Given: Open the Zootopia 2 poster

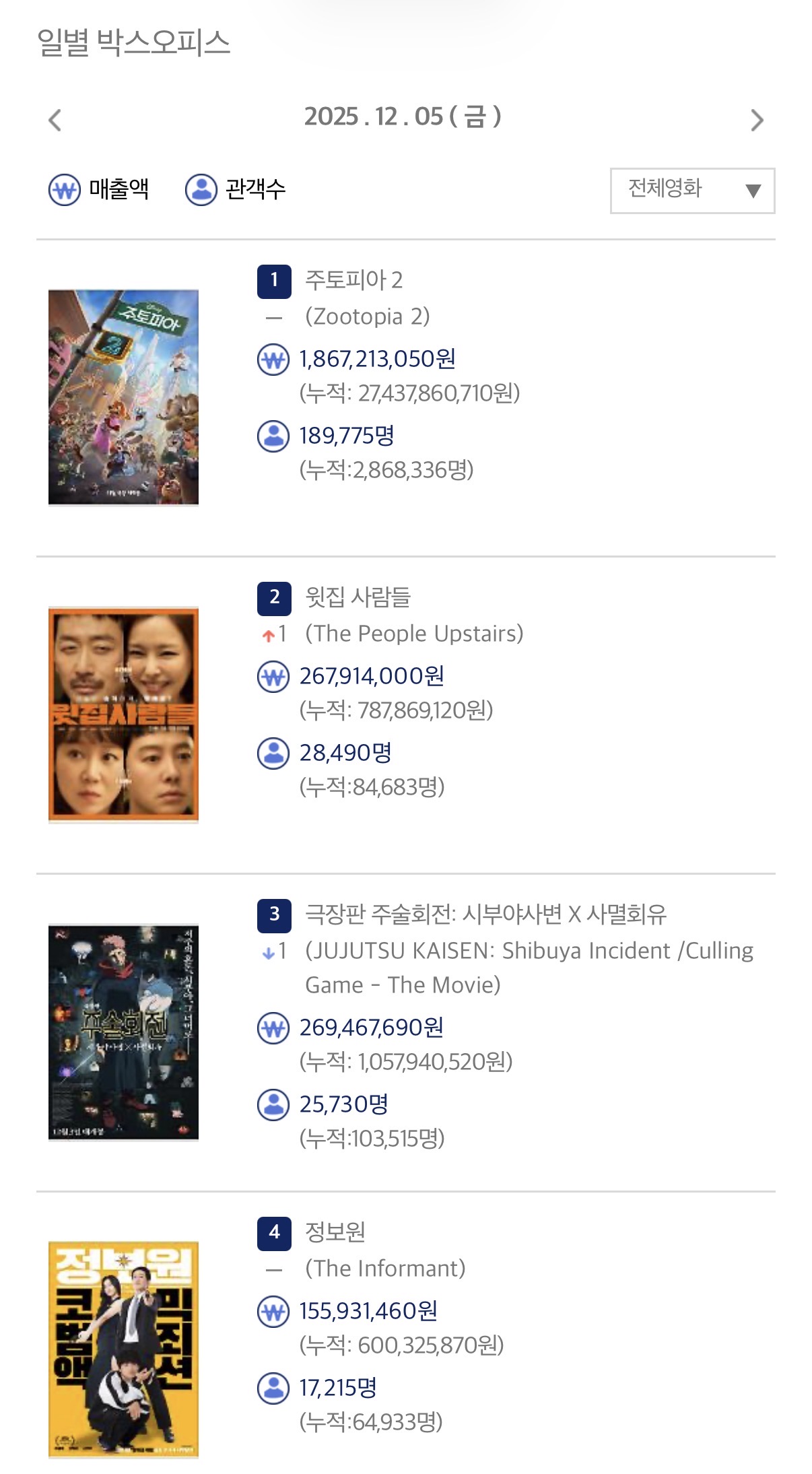Looking at the screenshot, I should coord(123,397).
